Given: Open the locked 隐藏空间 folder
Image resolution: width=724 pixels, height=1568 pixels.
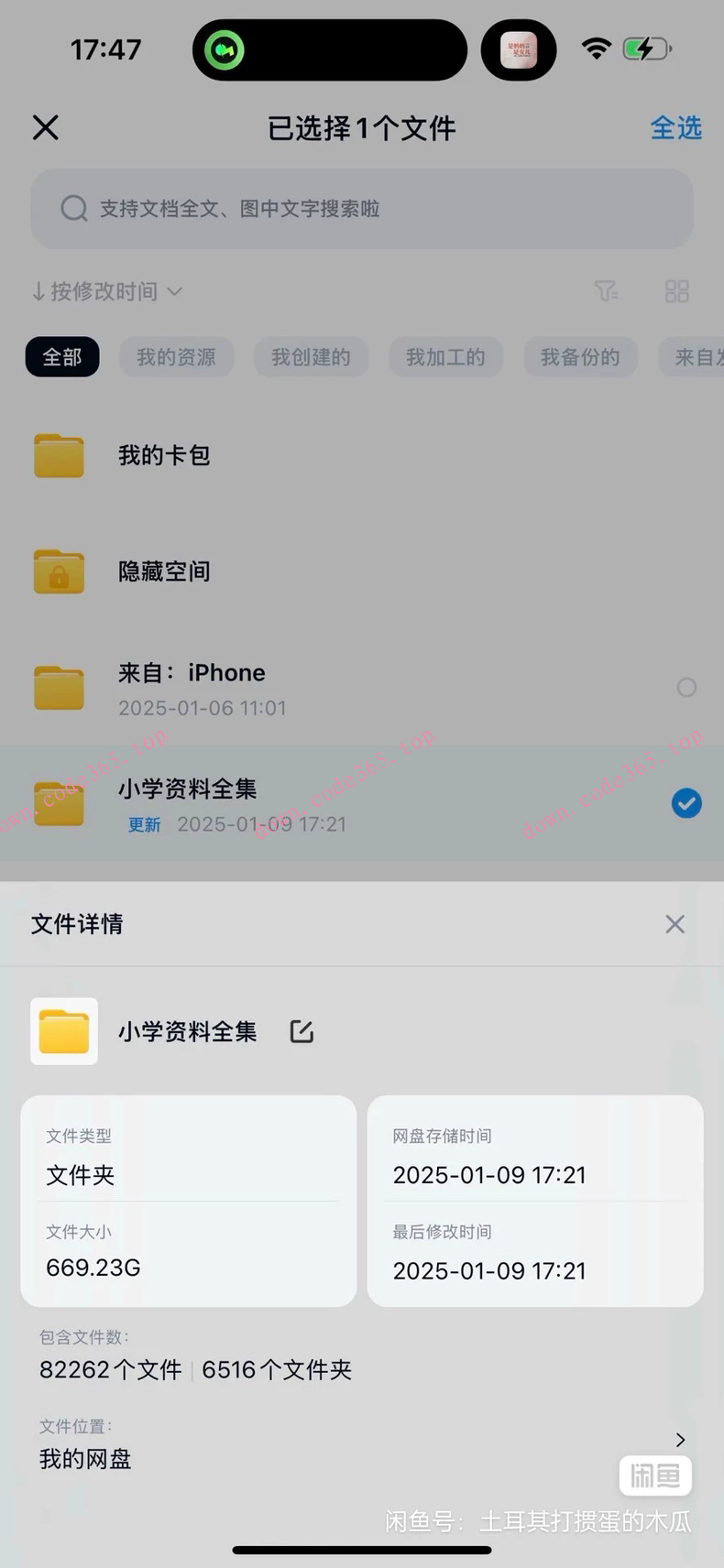Looking at the screenshot, I should point(59,571).
